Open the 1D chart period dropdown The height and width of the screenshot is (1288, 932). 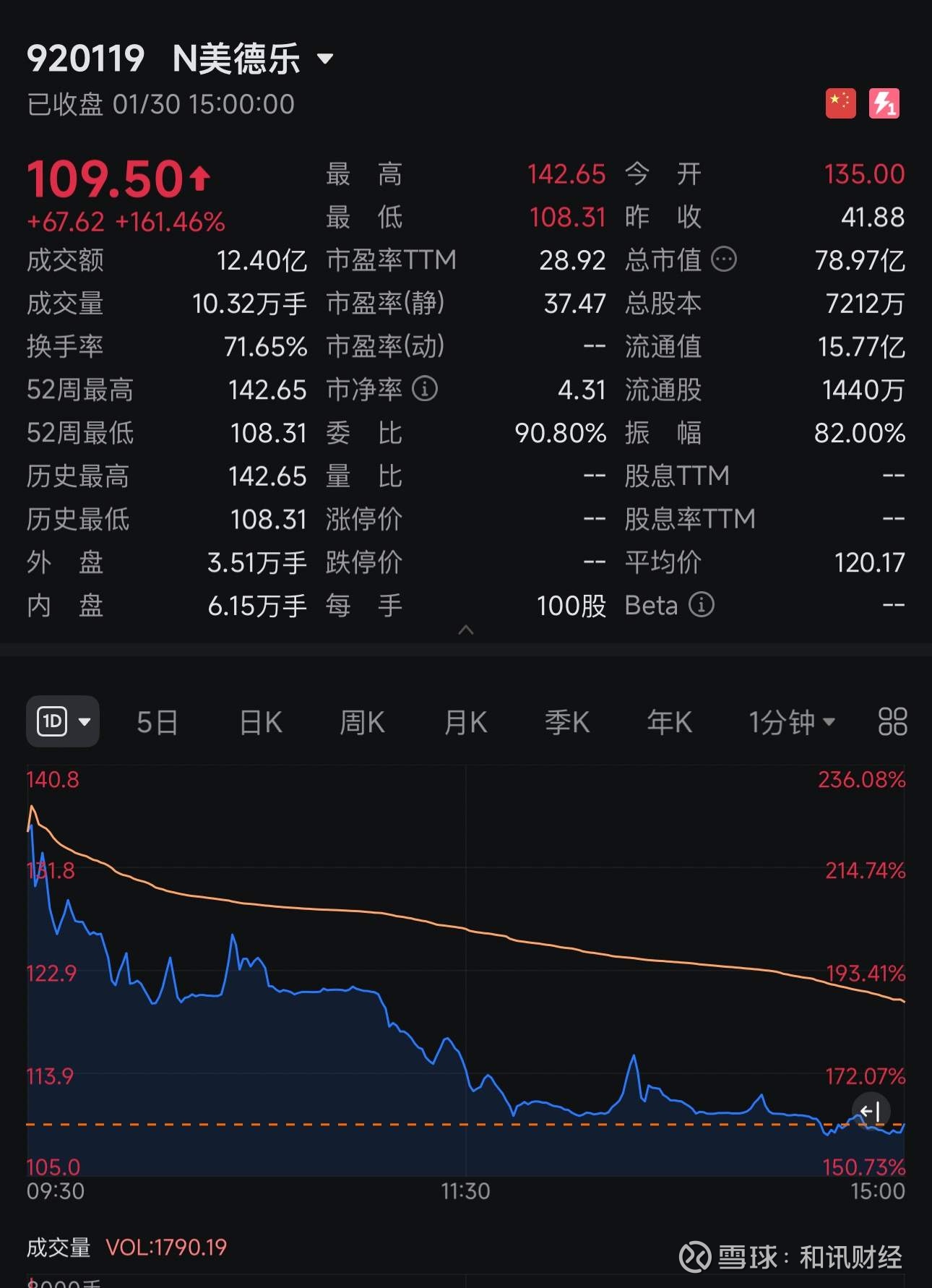[x=64, y=721]
